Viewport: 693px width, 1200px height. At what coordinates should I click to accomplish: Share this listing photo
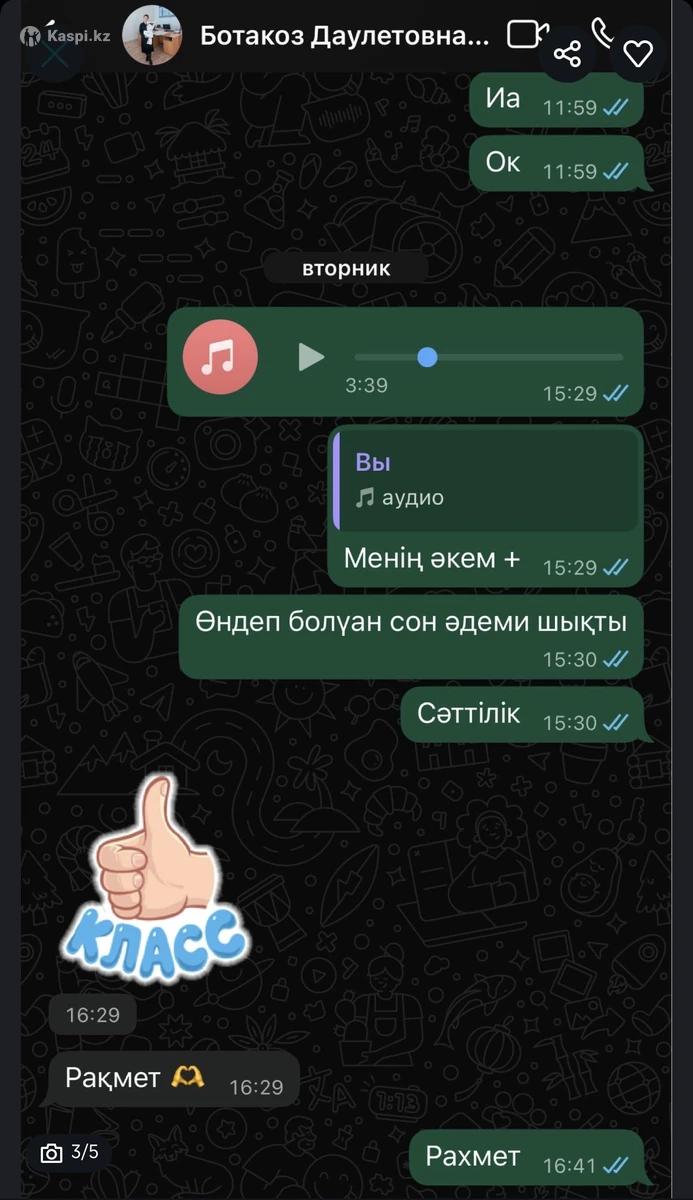point(568,53)
